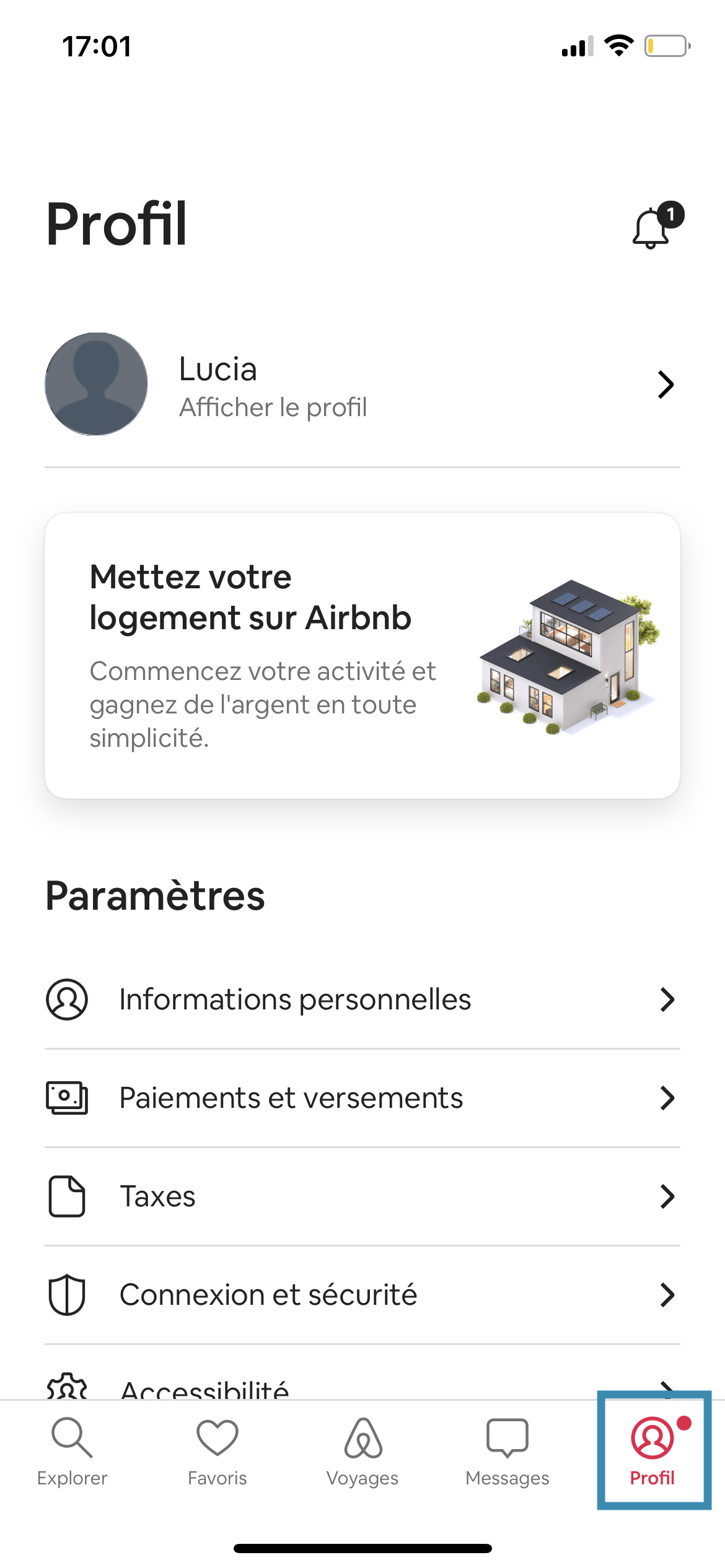Open Informations personnelles settings
Image resolution: width=725 pixels, height=1568 pixels.
click(x=362, y=1000)
